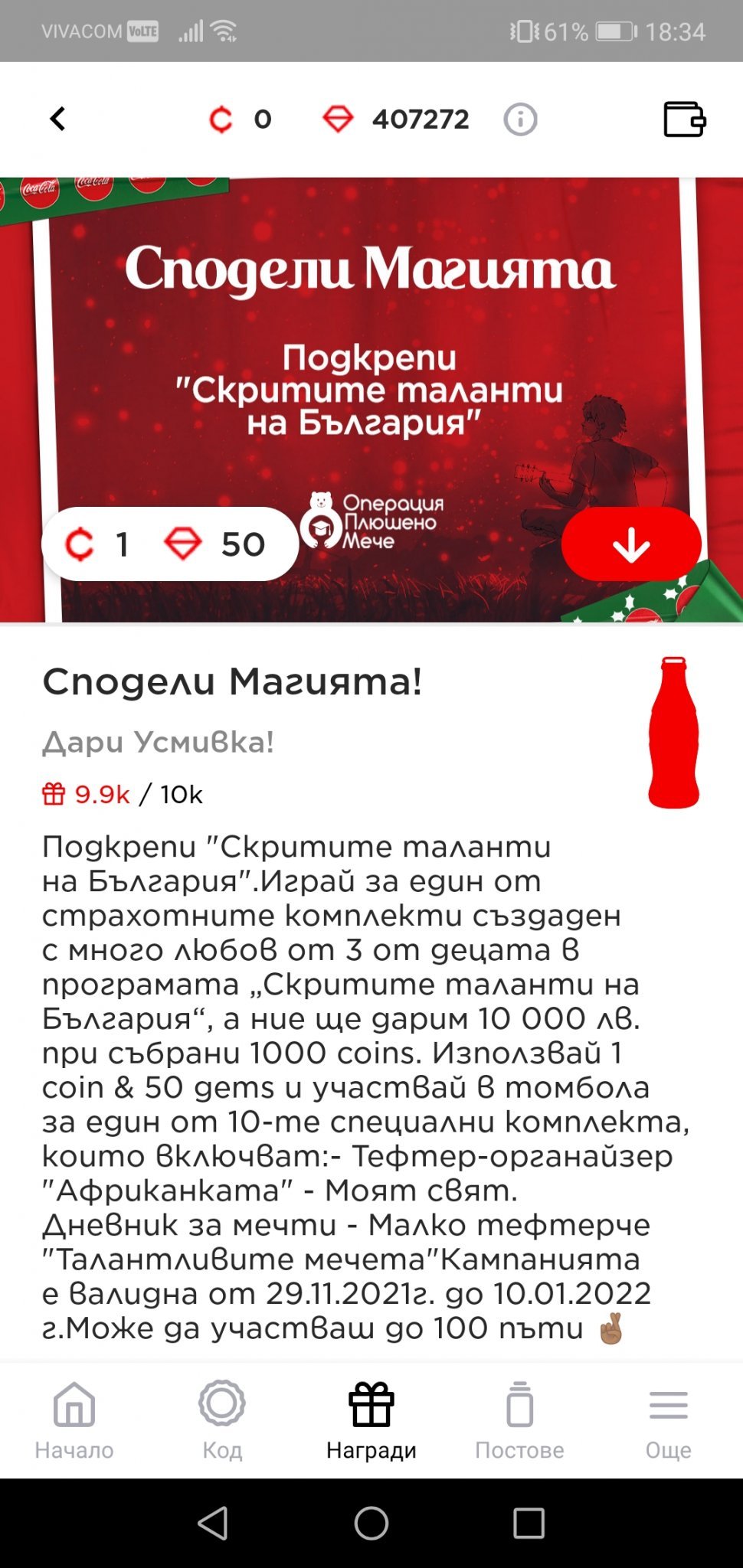Open the Още menu tab
The image size is (743, 1568).
(669, 1421)
